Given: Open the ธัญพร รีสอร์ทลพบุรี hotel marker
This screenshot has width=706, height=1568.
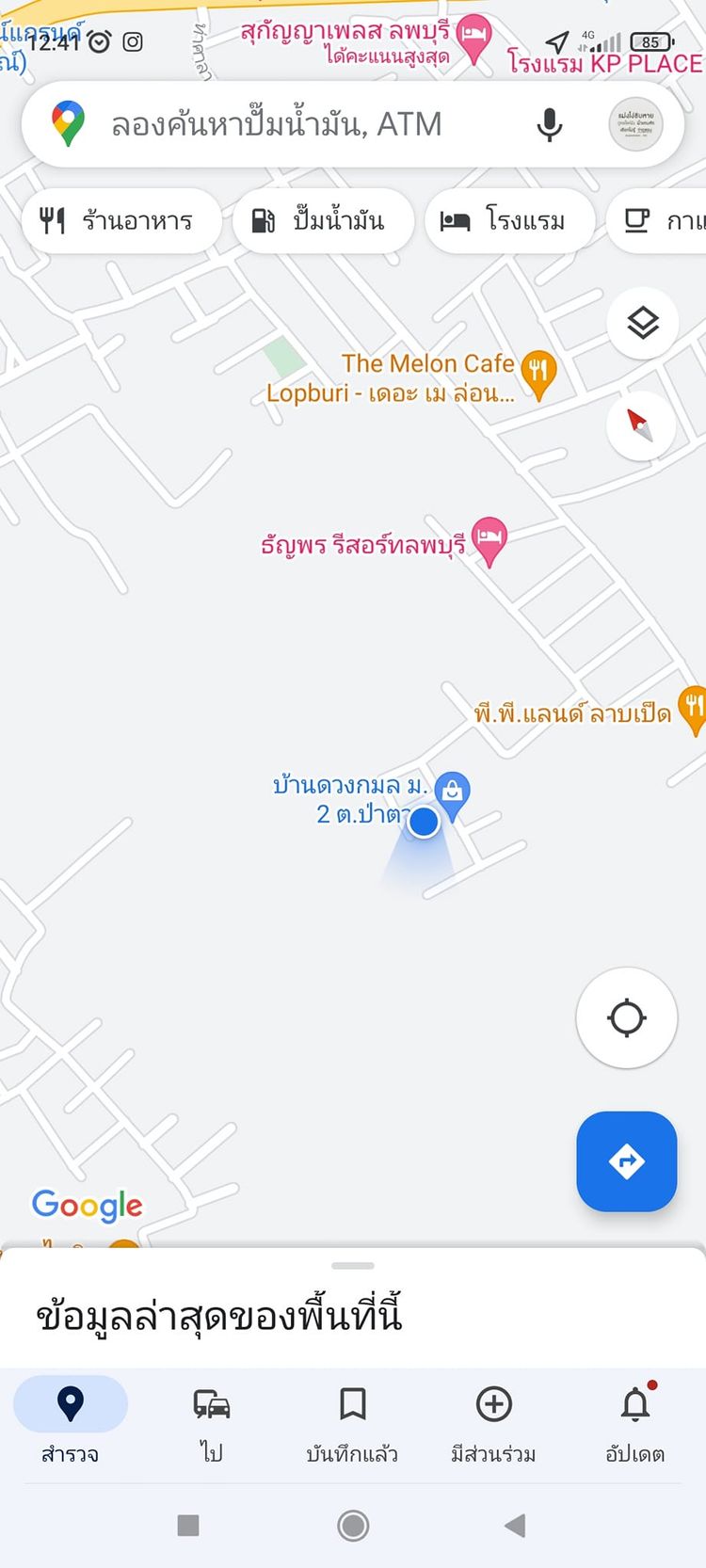Looking at the screenshot, I should coord(489,539).
